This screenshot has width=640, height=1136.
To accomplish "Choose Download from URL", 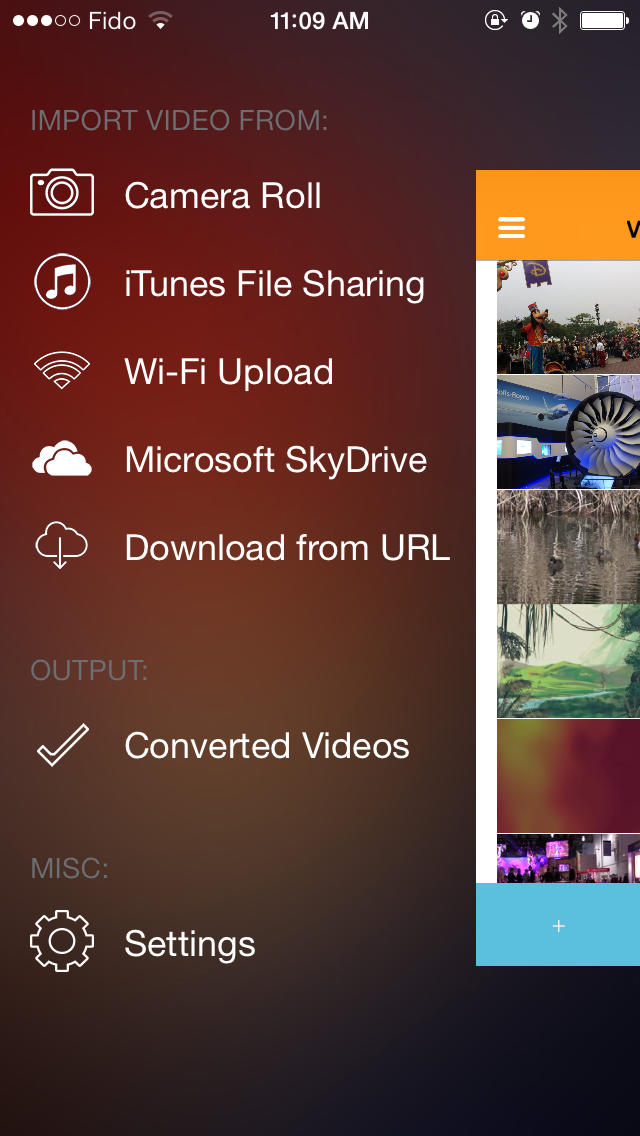I will (x=241, y=547).
